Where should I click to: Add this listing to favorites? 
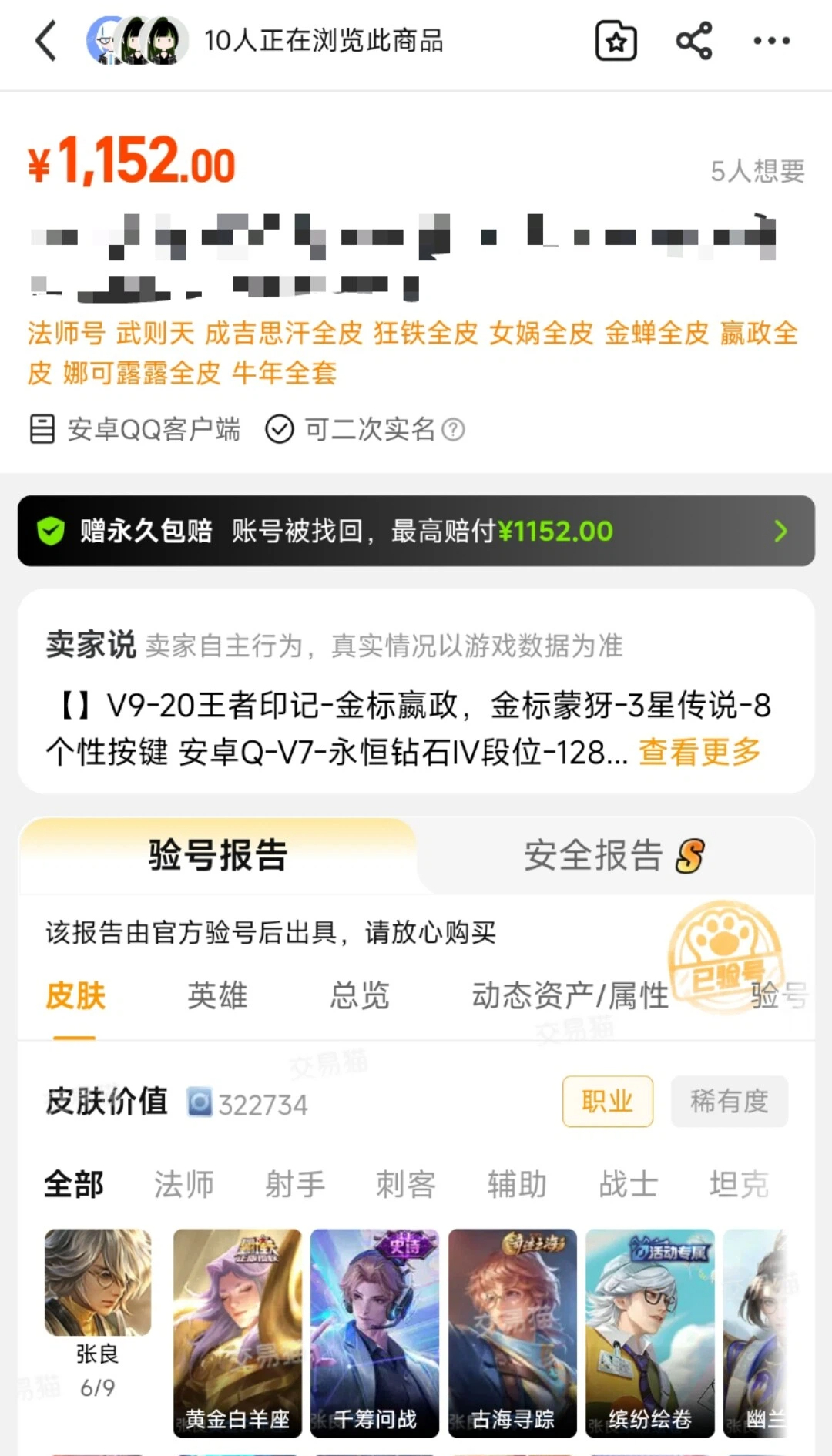coord(616,41)
